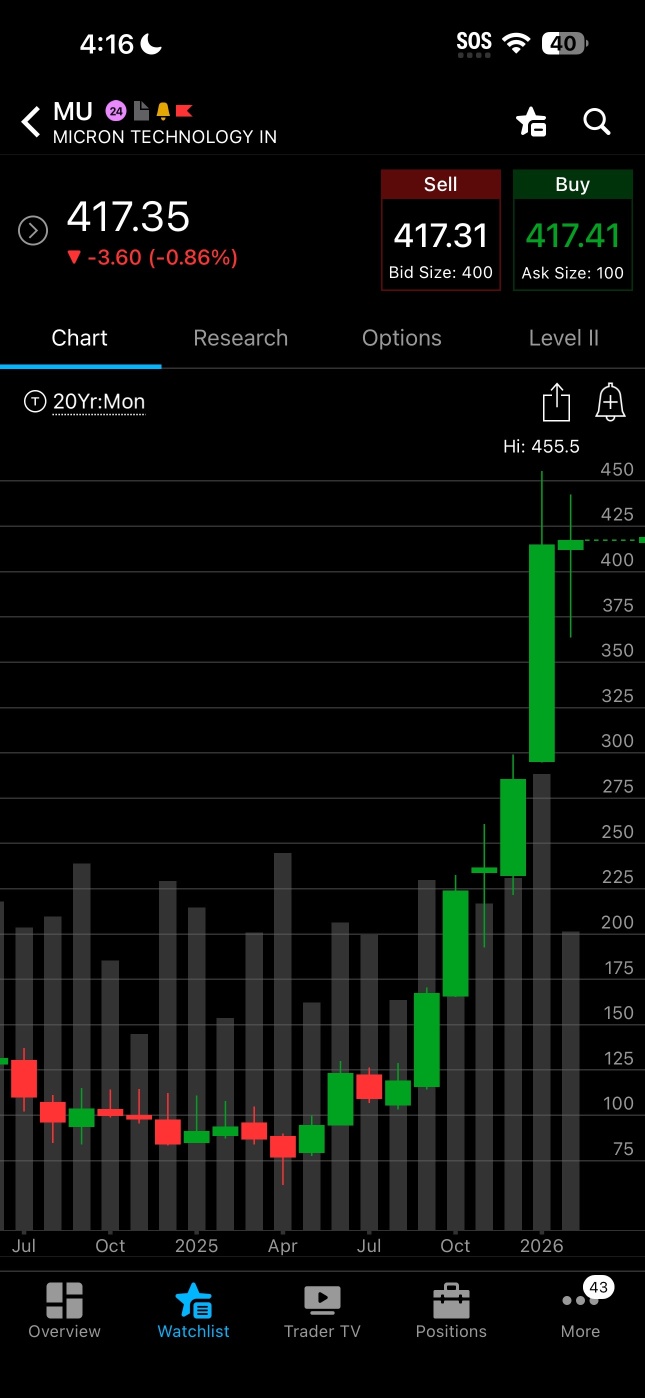Open the More menu

[x=581, y=1311]
